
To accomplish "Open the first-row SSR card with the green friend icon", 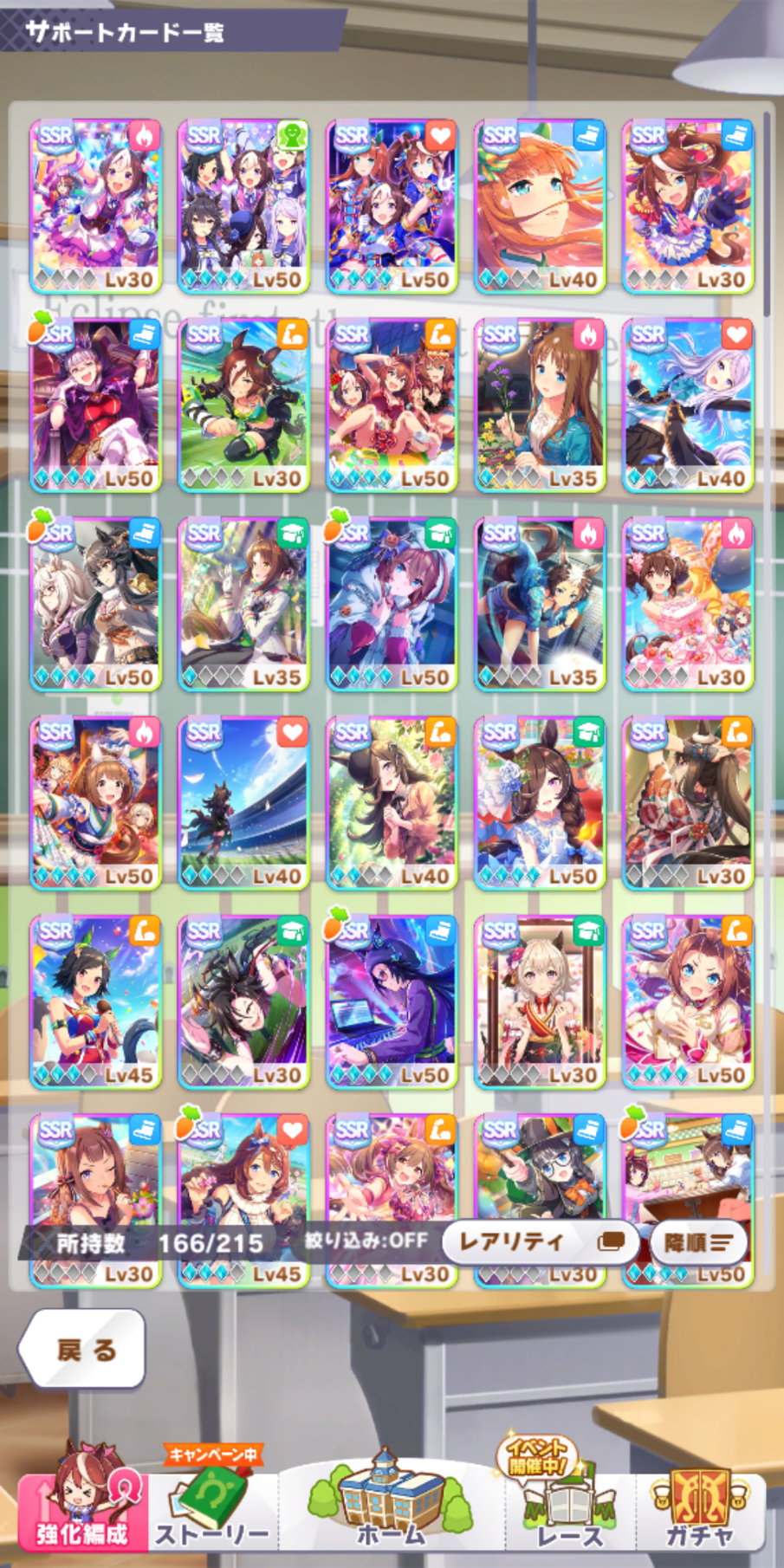I will click(243, 206).
